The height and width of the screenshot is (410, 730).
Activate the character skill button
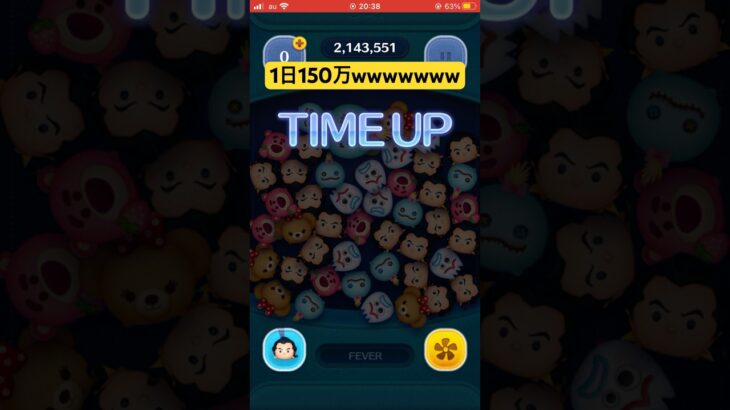pyautogui.click(x=283, y=349)
